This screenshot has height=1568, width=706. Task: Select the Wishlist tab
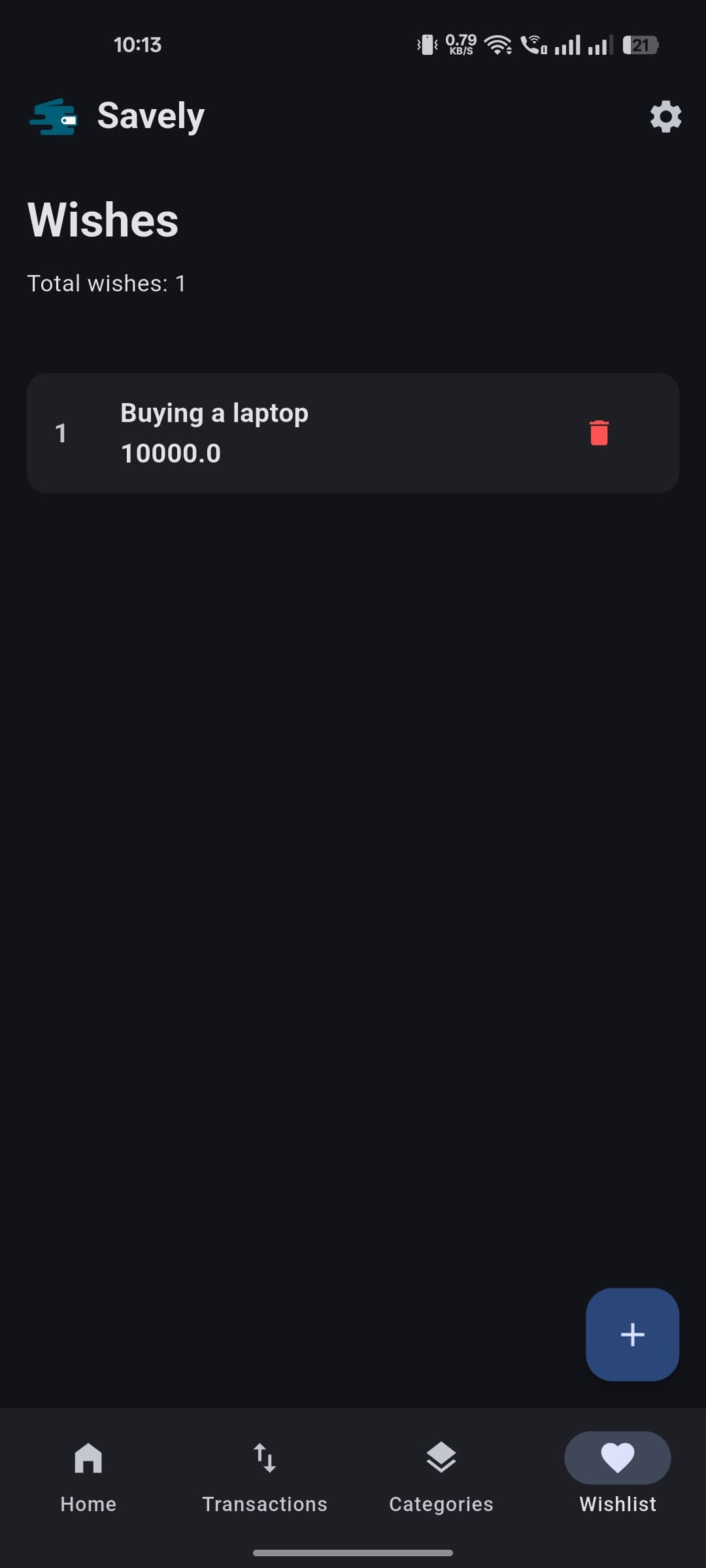pos(618,1477)
